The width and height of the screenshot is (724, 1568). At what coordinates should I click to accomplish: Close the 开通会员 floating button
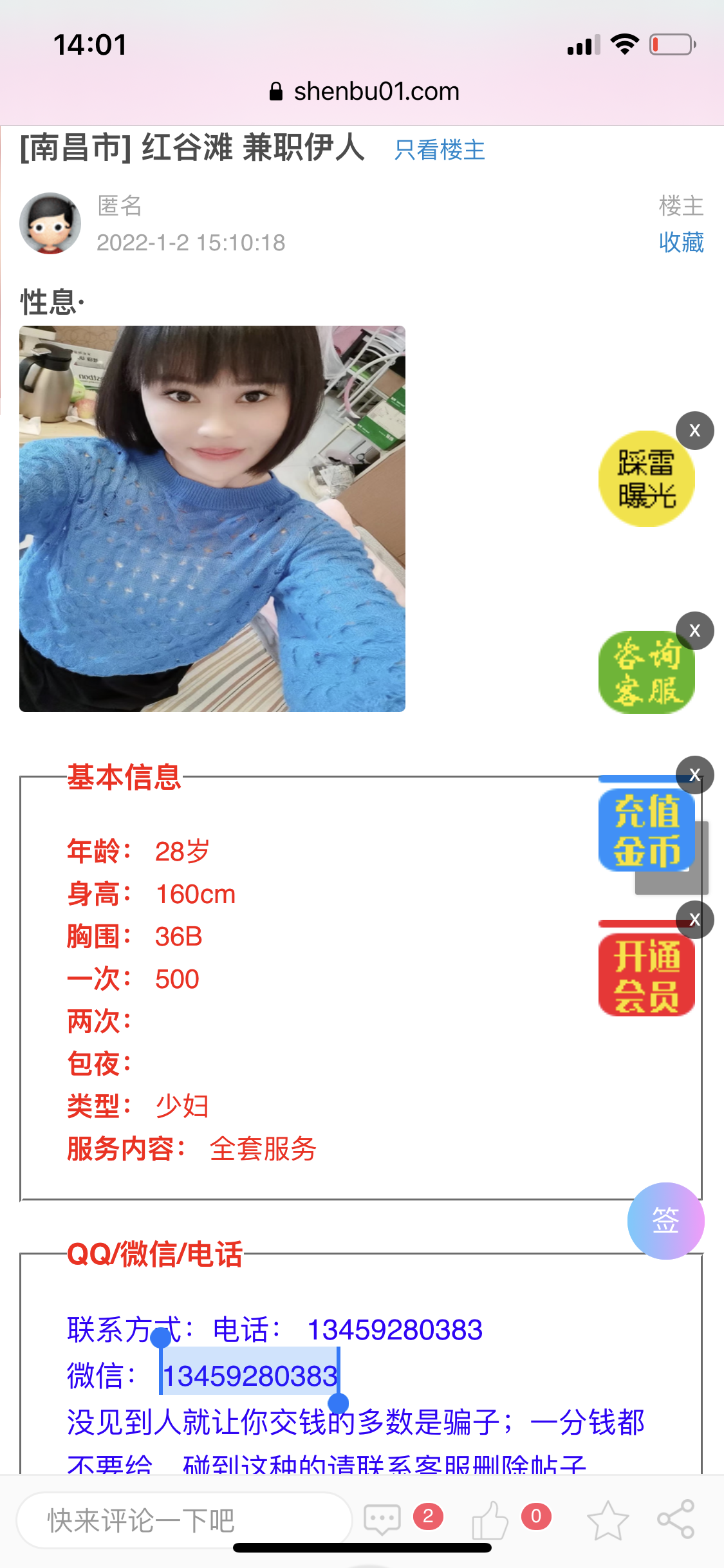point(694,919)
